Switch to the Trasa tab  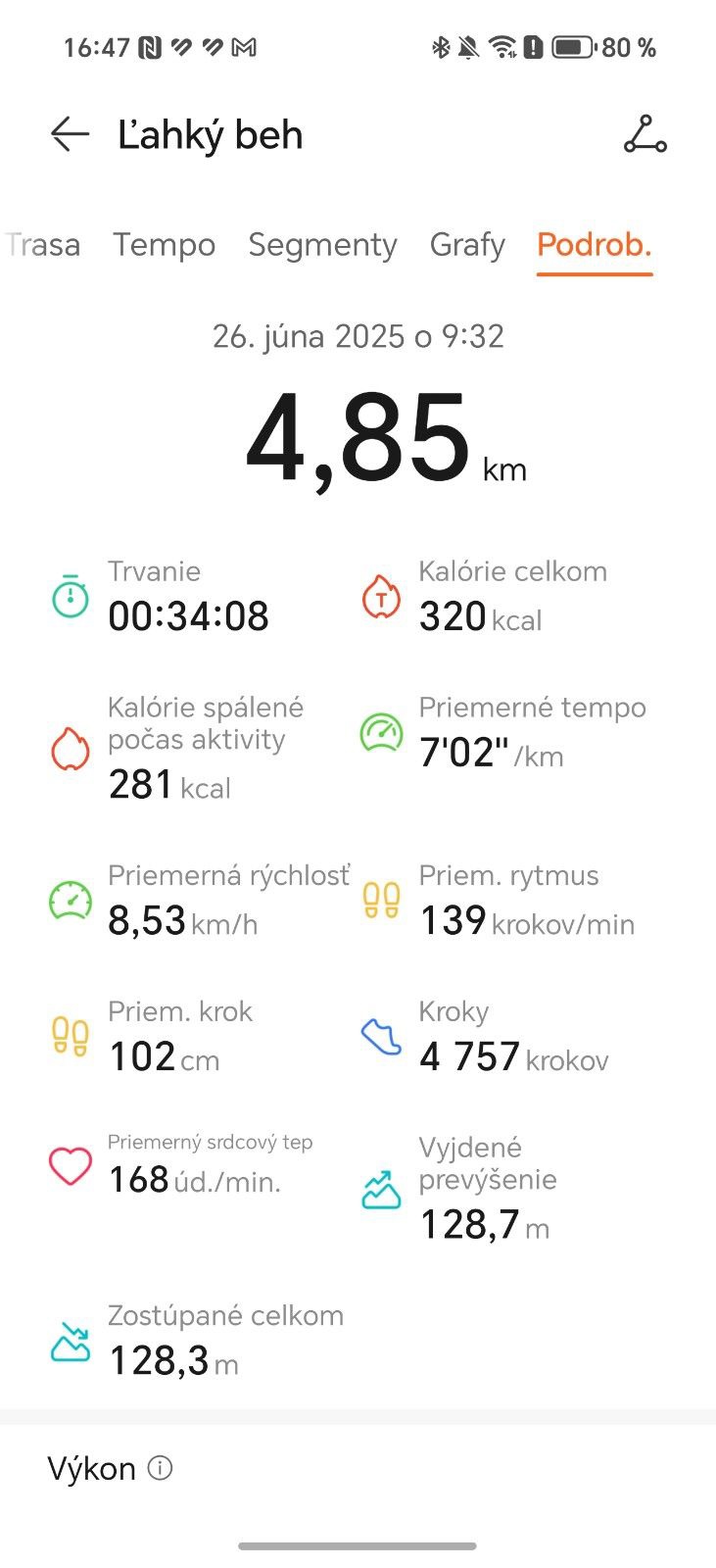tap(42, 244)
